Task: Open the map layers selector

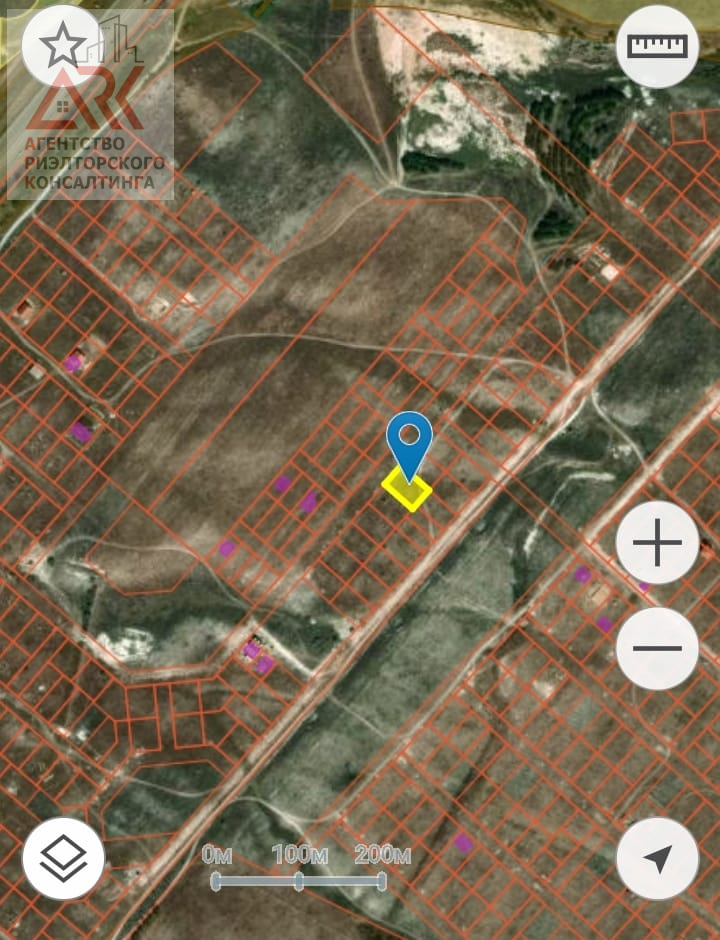Action: (63, 858)
